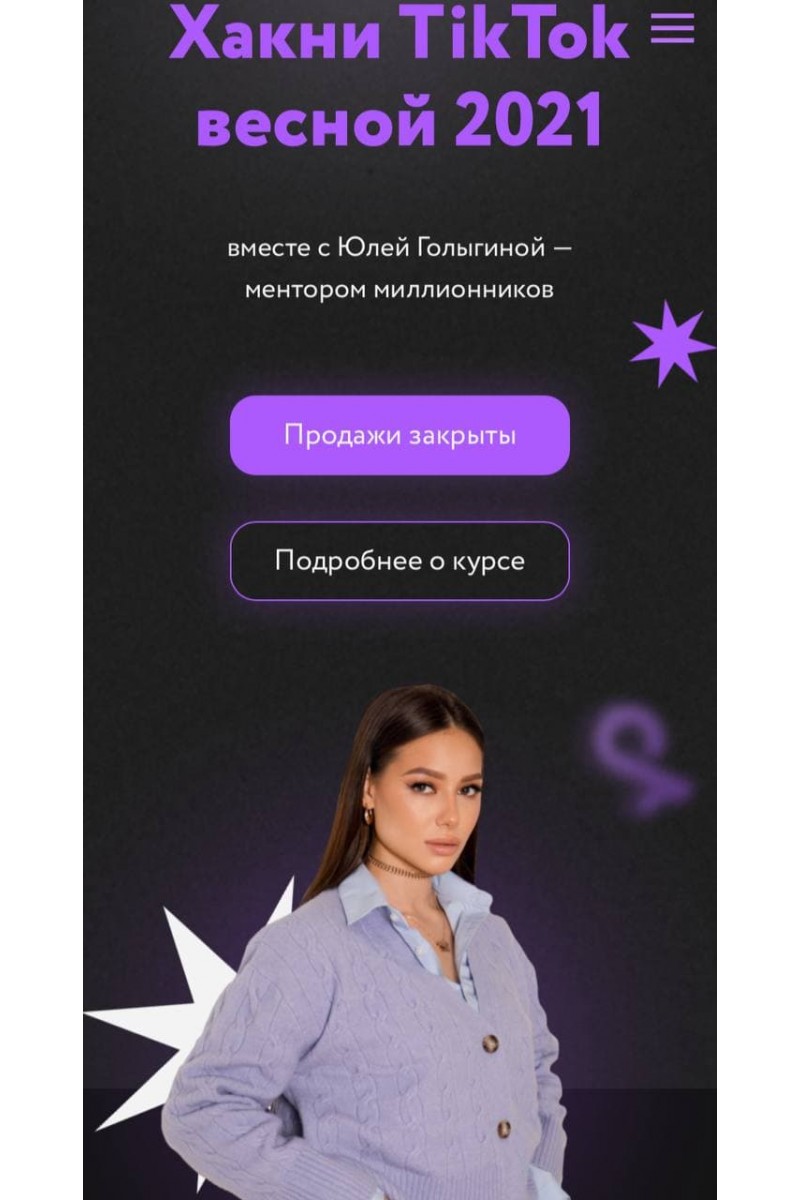The height and width of the screenshot is (1200, 800).
Task: Tap the Продажи закрыты button
Action: 400,436
